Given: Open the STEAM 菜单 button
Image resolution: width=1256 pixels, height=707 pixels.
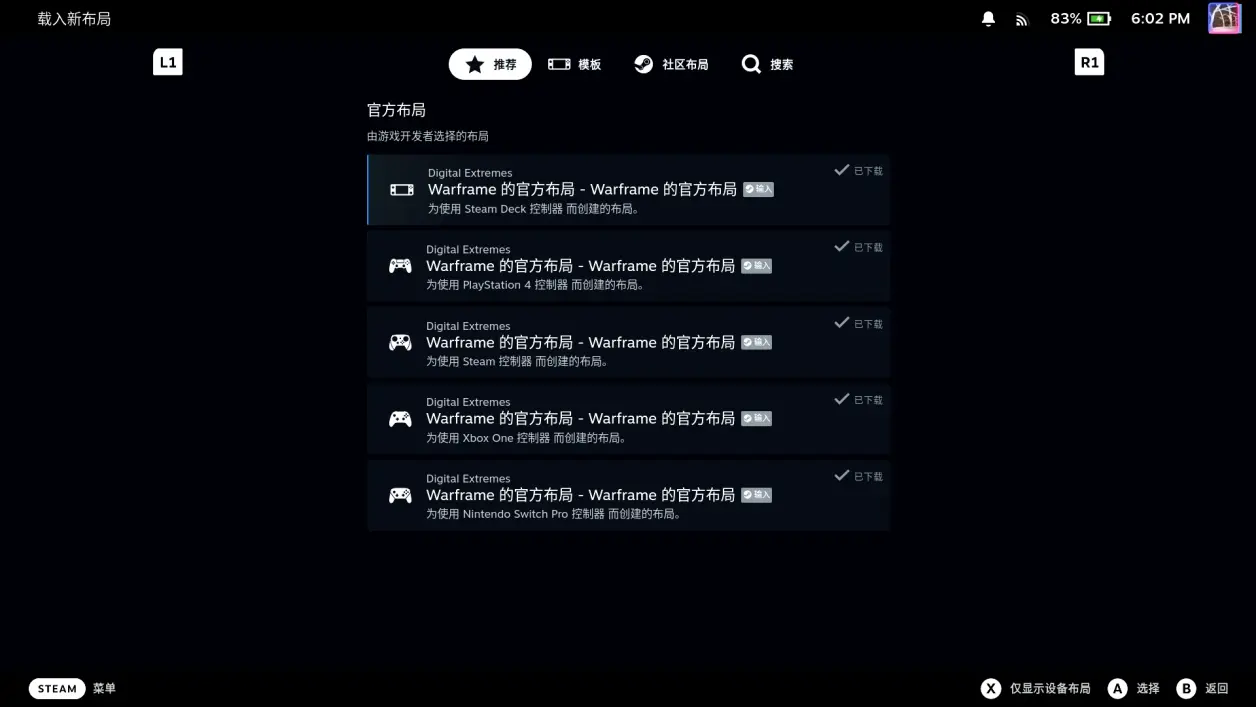Looking at the screenshot, I should click(57, 688).
